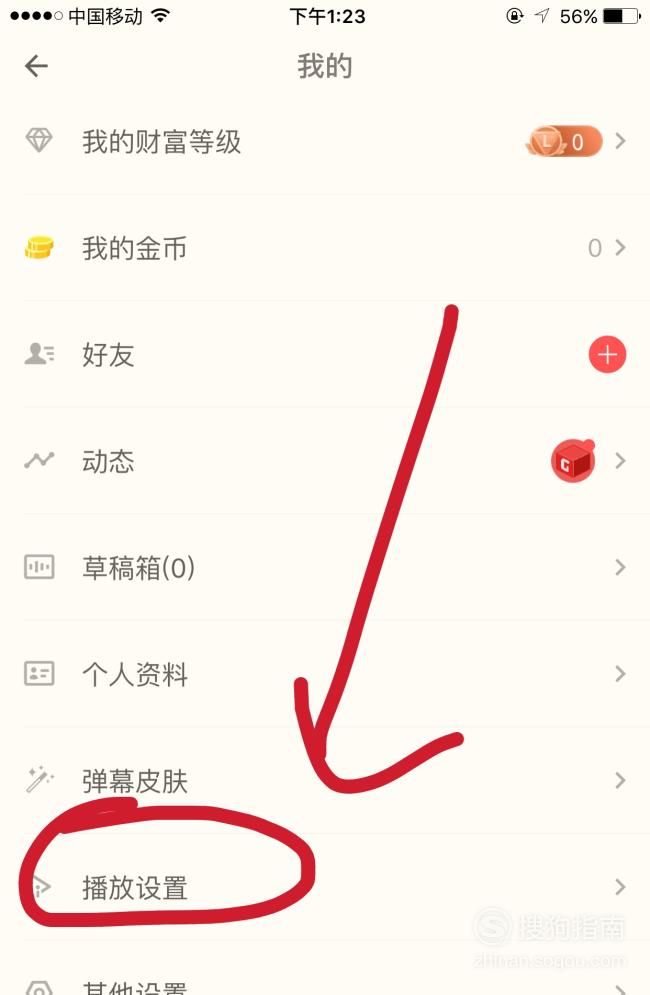Image resolution: width=650 pixels, height=995 pixels.
Task: Open 草稿箱 drafts
Action: (138, 568)
